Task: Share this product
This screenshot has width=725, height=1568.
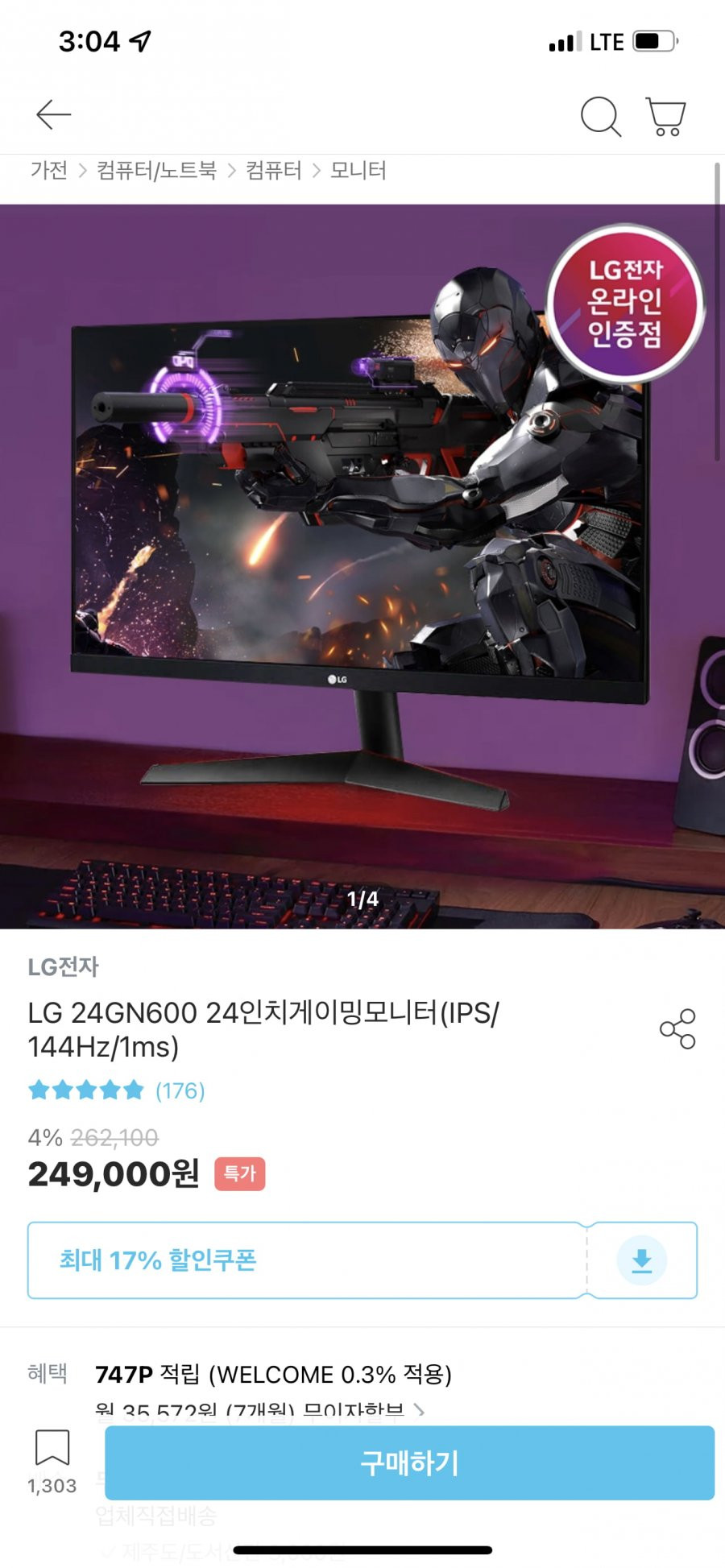Action: [677, 1028]
